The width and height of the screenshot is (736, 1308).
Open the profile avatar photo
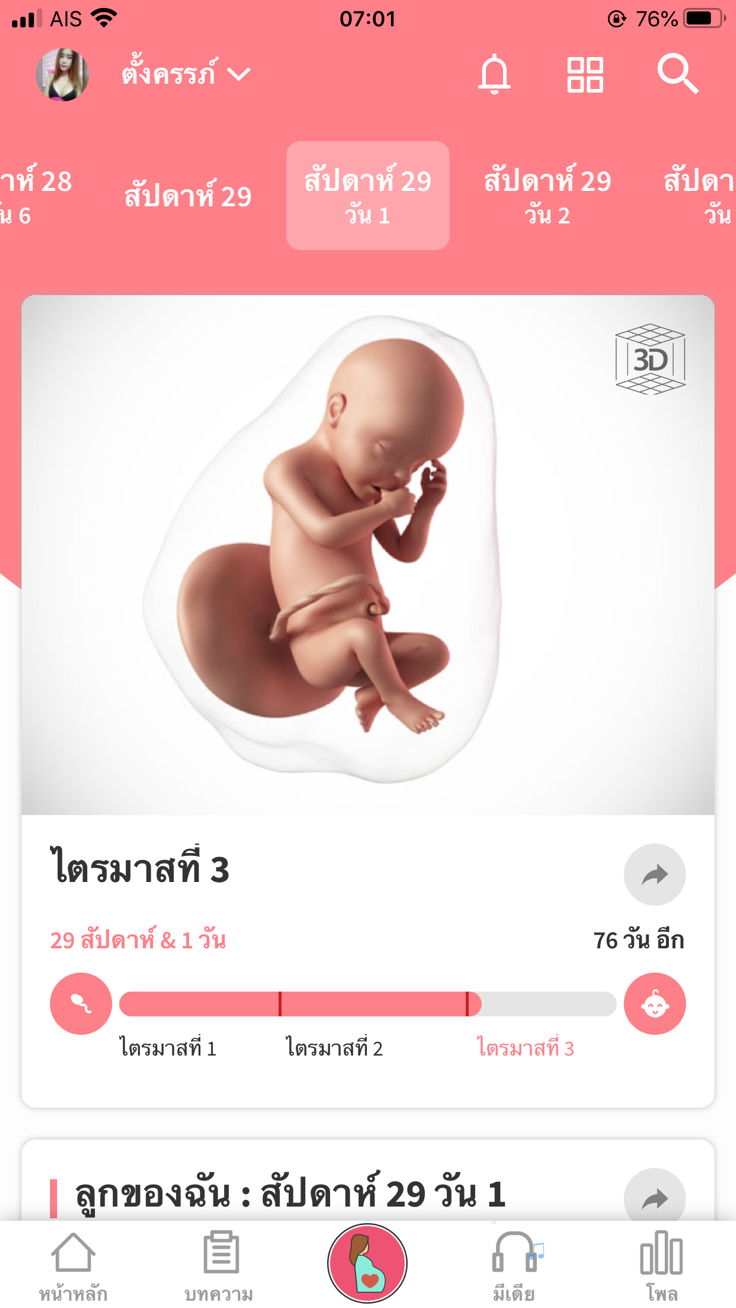(62, 75)
